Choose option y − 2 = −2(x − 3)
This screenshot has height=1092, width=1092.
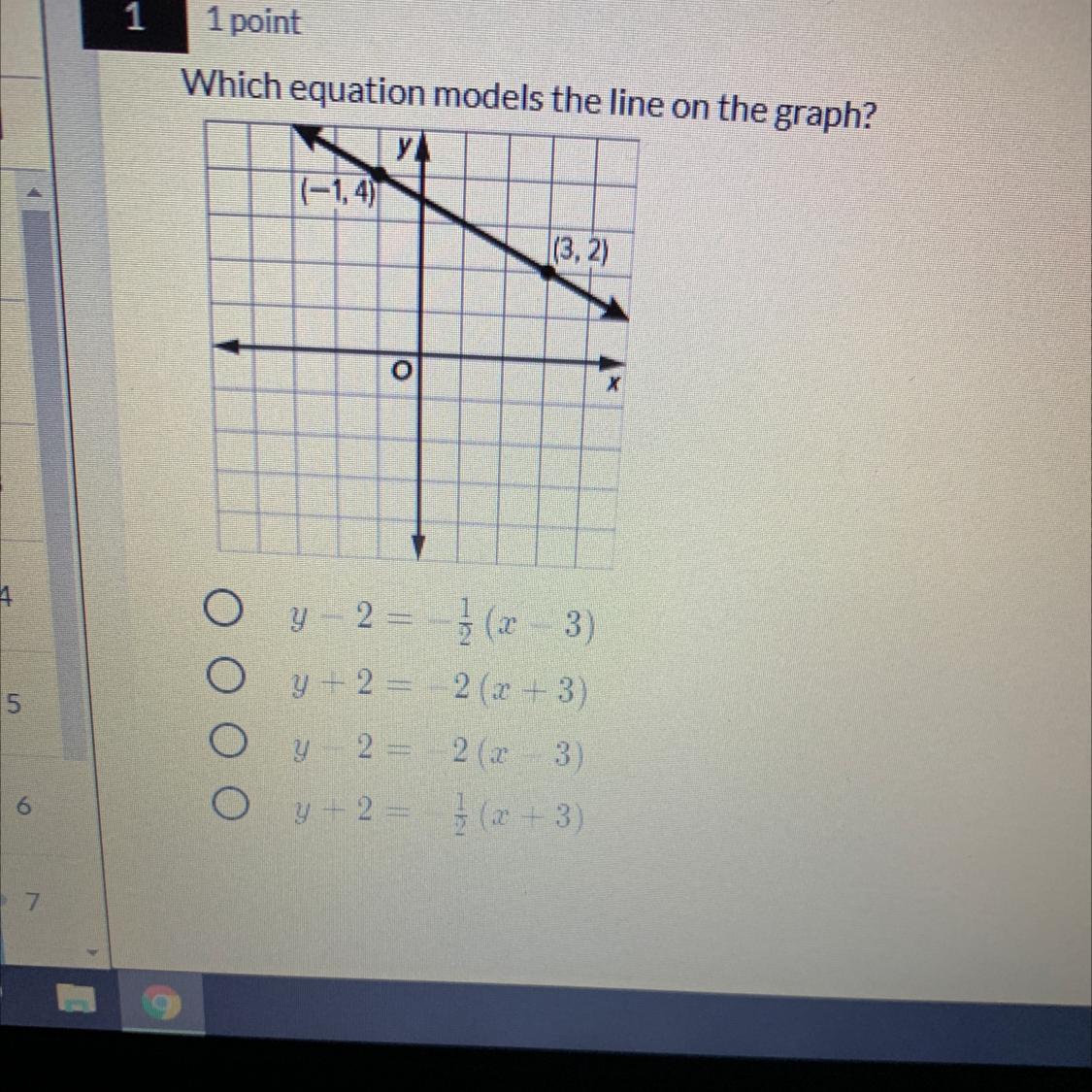tap(228, 740)
